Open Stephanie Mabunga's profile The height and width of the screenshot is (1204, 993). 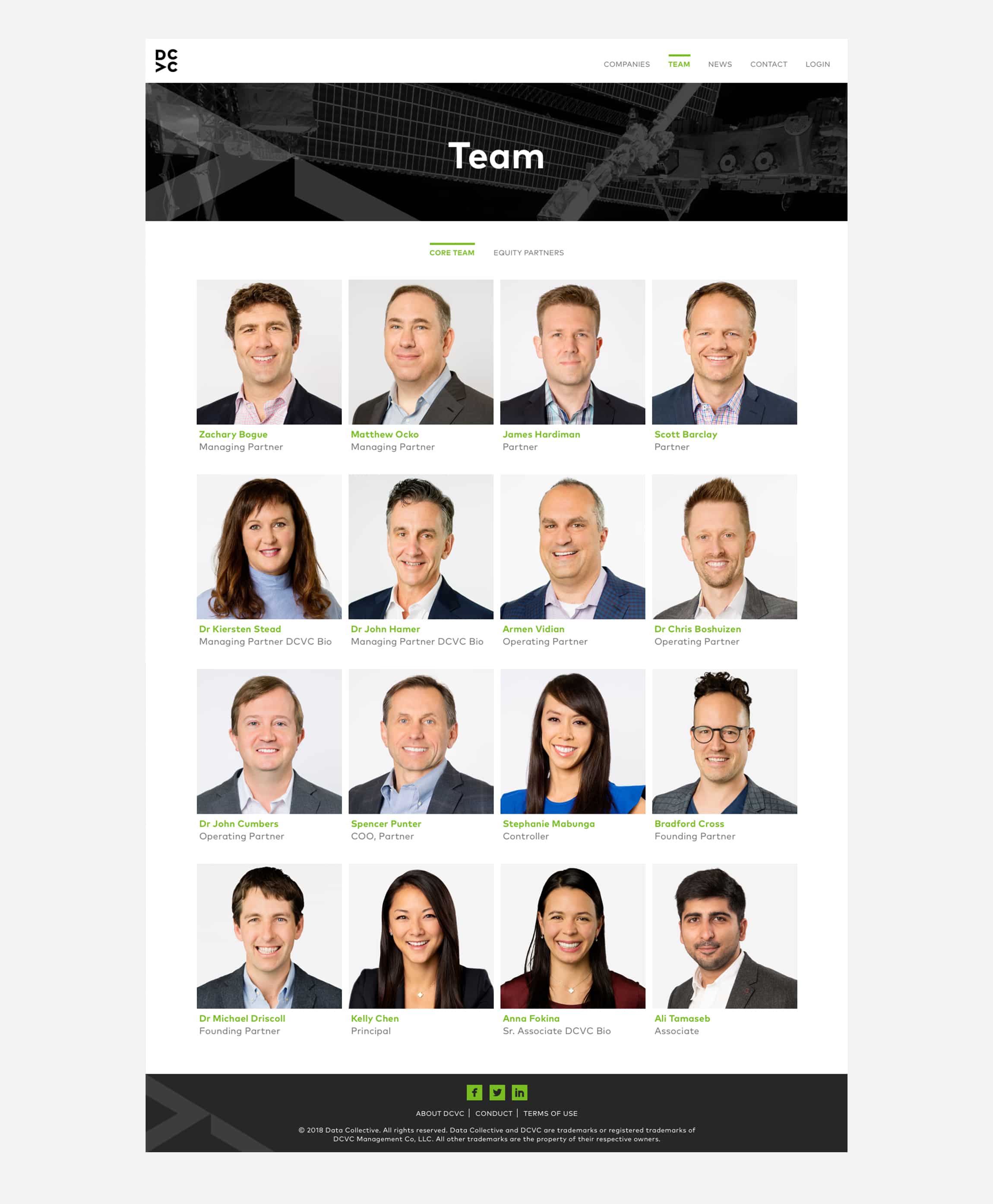click(x=572, y=741)
